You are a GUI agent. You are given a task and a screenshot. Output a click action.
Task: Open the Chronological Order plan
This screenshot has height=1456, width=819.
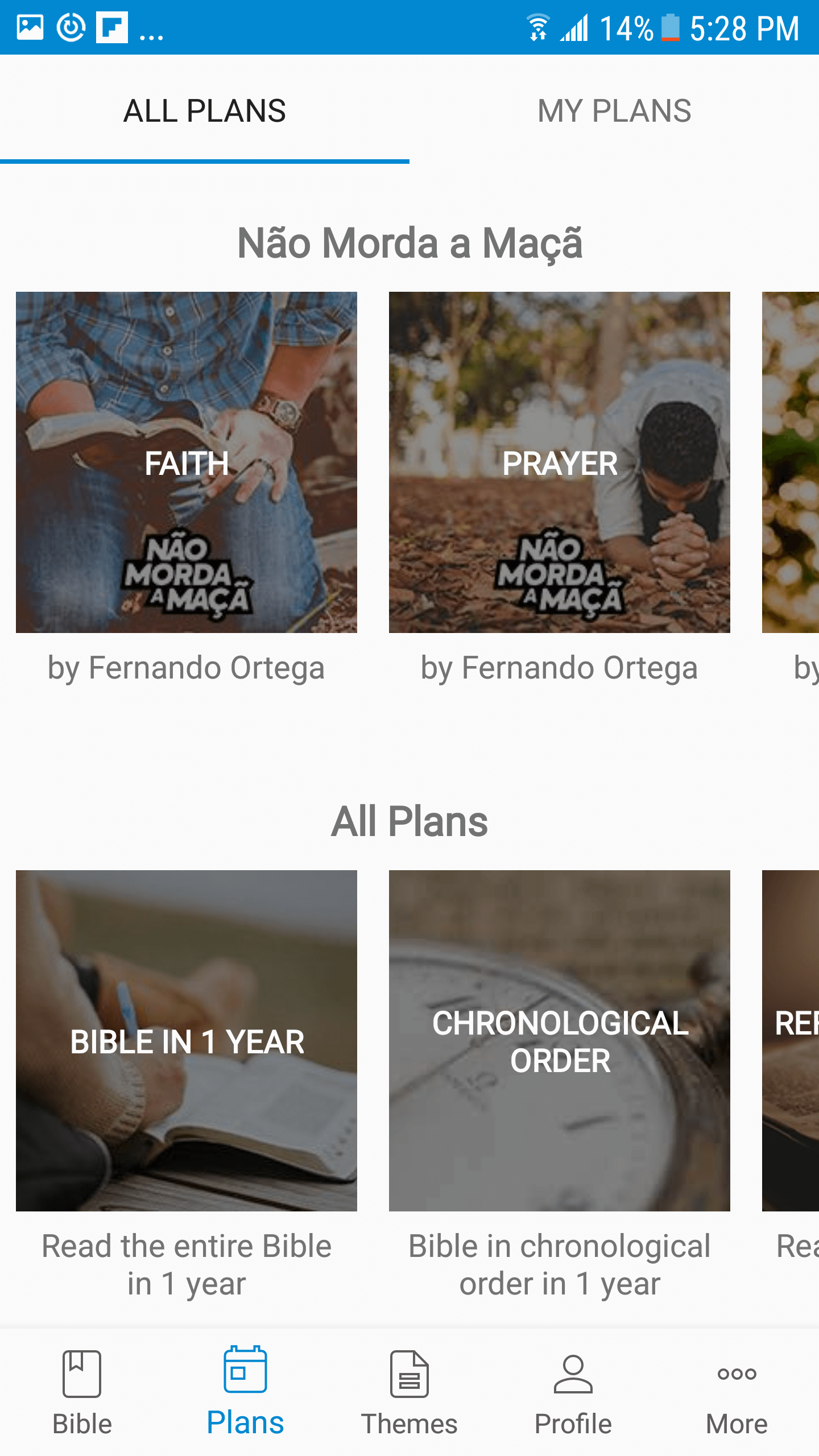click(560, 1041)
